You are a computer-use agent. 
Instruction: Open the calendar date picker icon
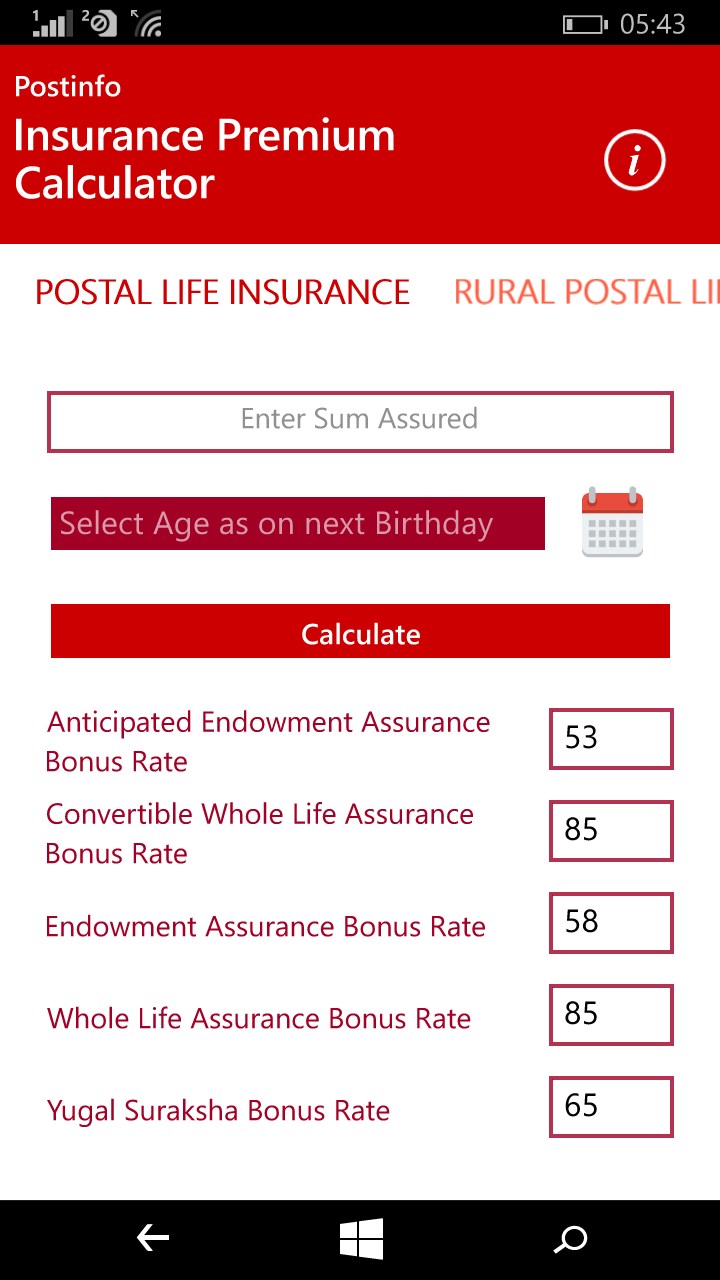[x=612, y=522]
